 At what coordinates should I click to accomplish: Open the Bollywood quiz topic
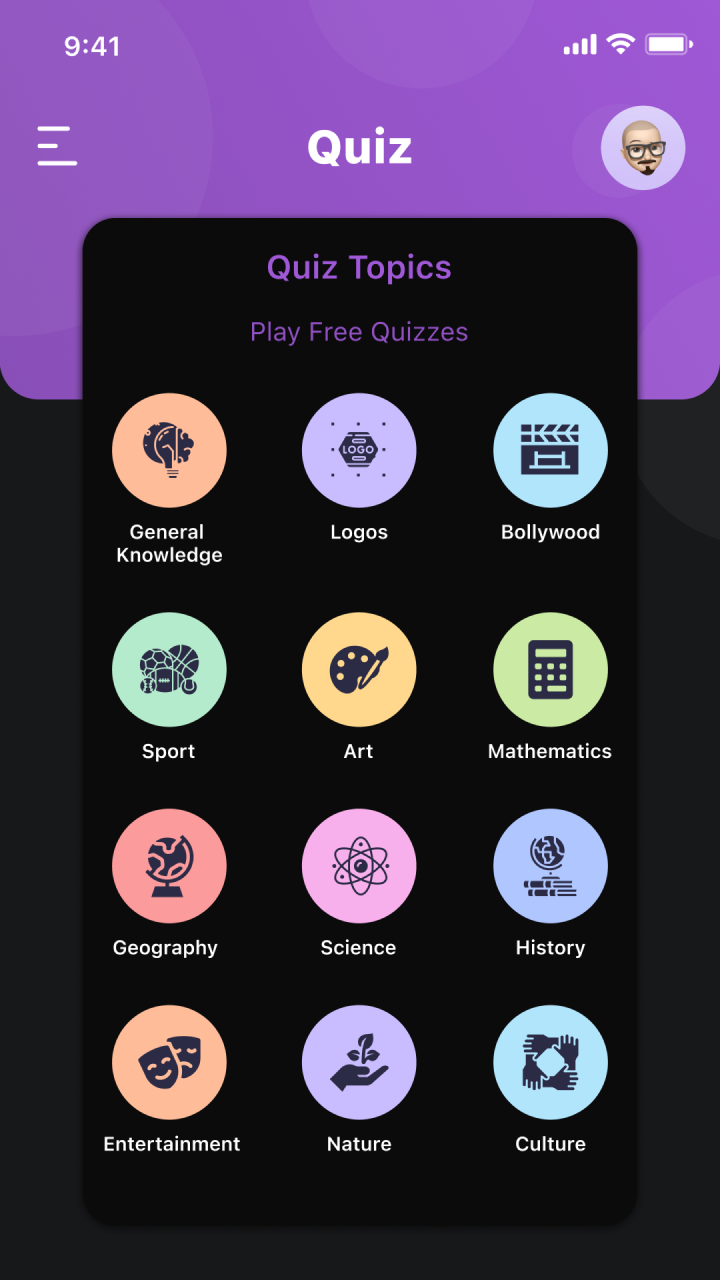(x=550, y=451)
